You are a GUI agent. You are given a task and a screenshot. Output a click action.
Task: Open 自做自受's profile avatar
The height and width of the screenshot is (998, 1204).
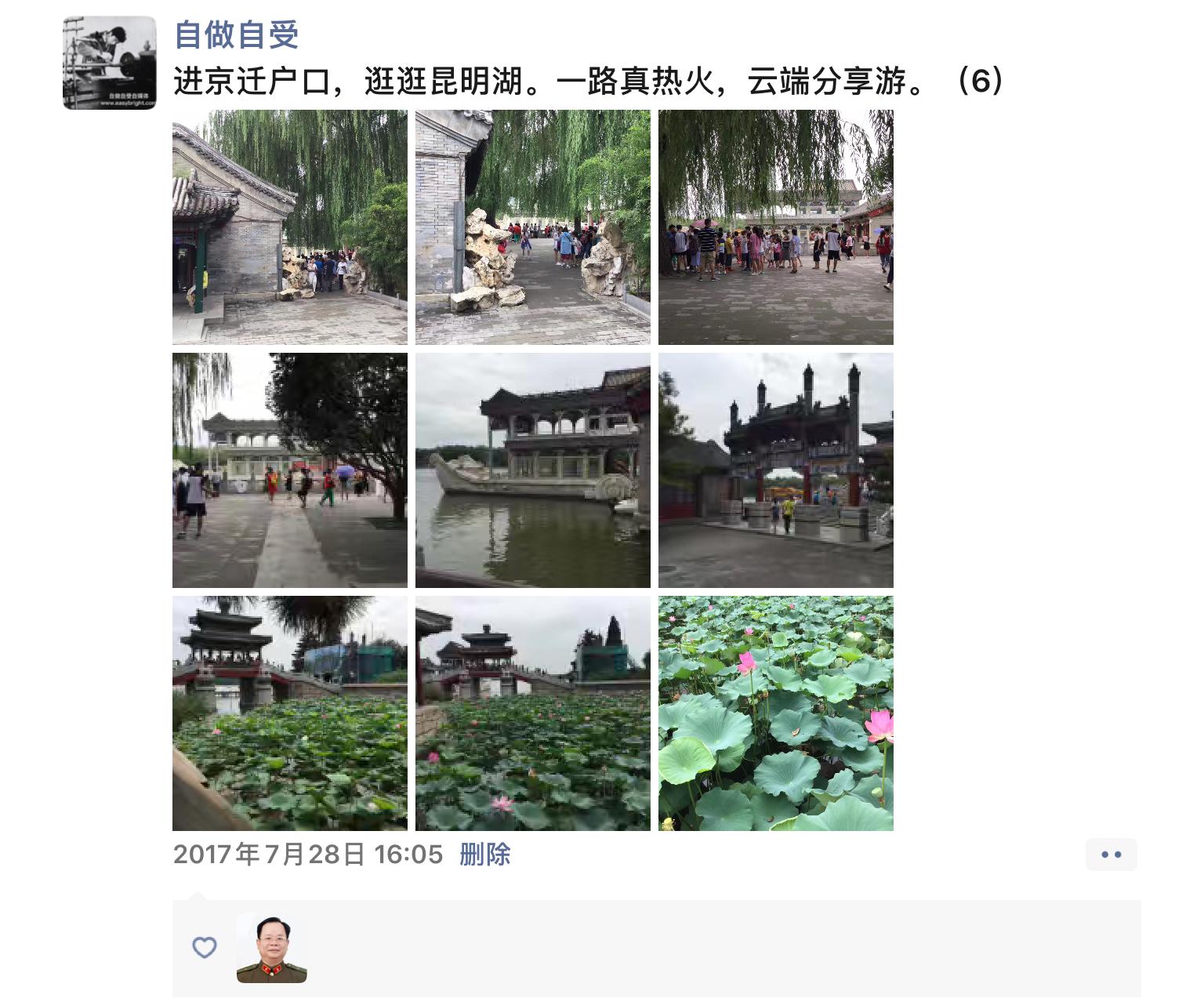[x=109, y=63]
